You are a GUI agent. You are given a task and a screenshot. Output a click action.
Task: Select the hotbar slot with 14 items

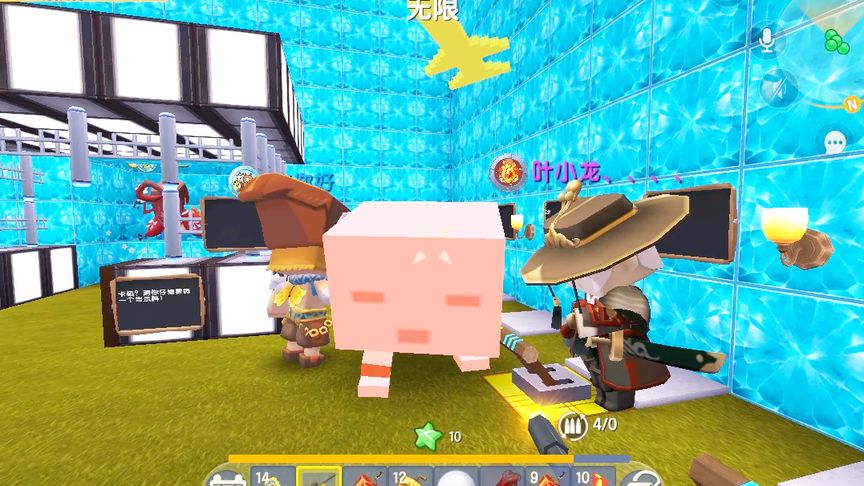point(273,478)
